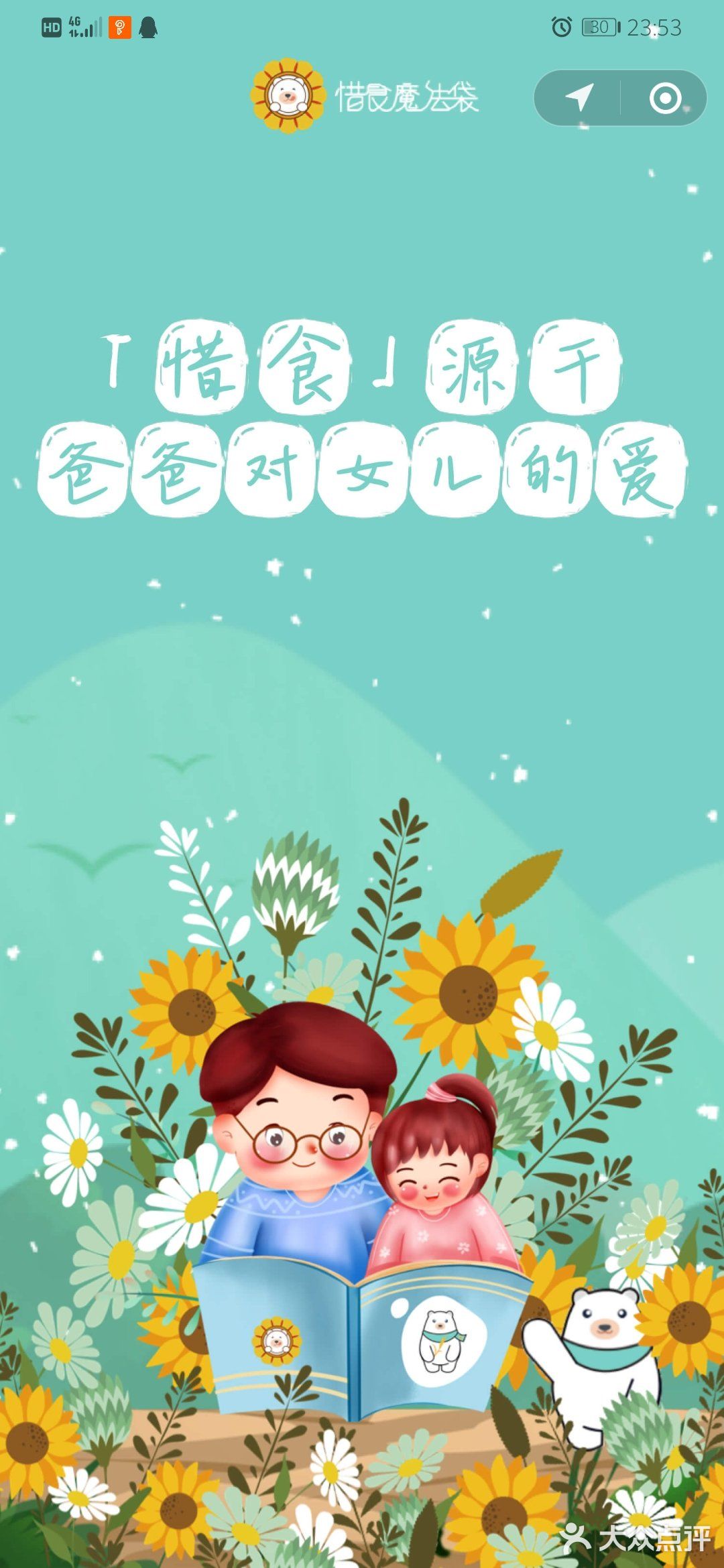Close the mini program with the circle button
This screenshot has height=1568, width=724.
point(664,98)
